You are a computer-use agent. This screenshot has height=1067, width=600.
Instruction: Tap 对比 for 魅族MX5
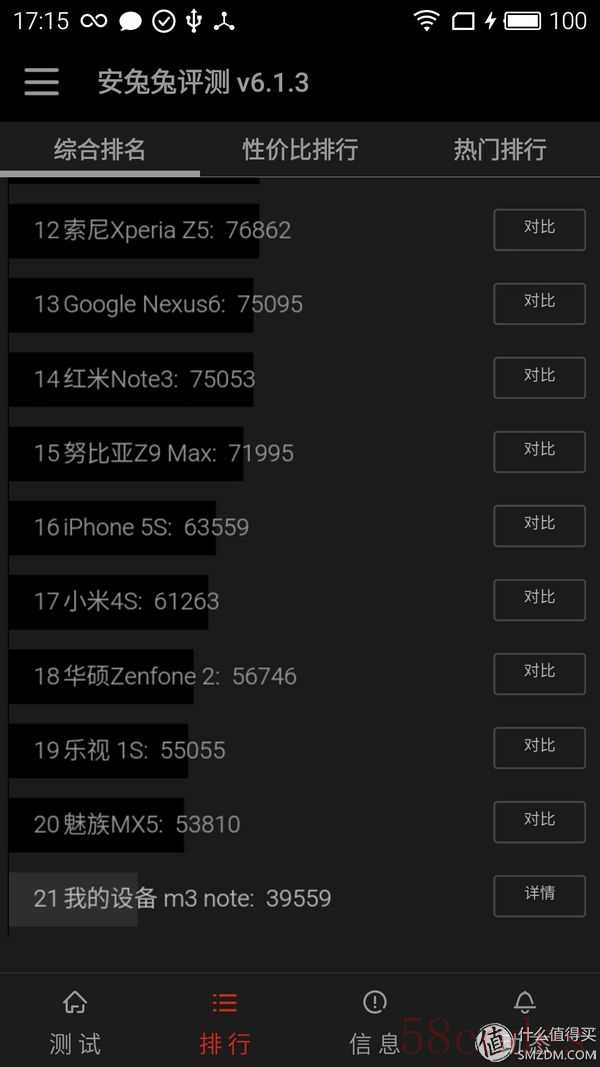coord(539,822)
